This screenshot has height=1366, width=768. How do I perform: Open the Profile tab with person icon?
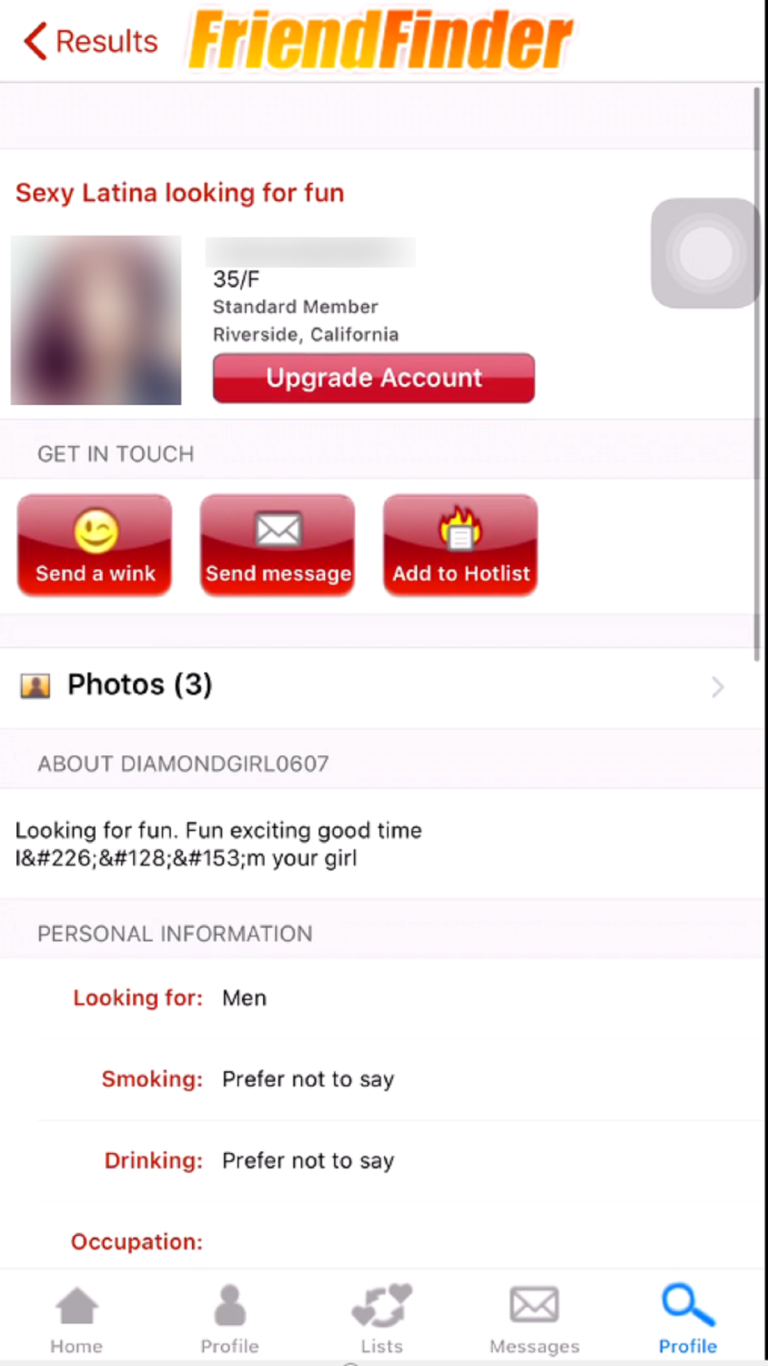click(230, 1319)
